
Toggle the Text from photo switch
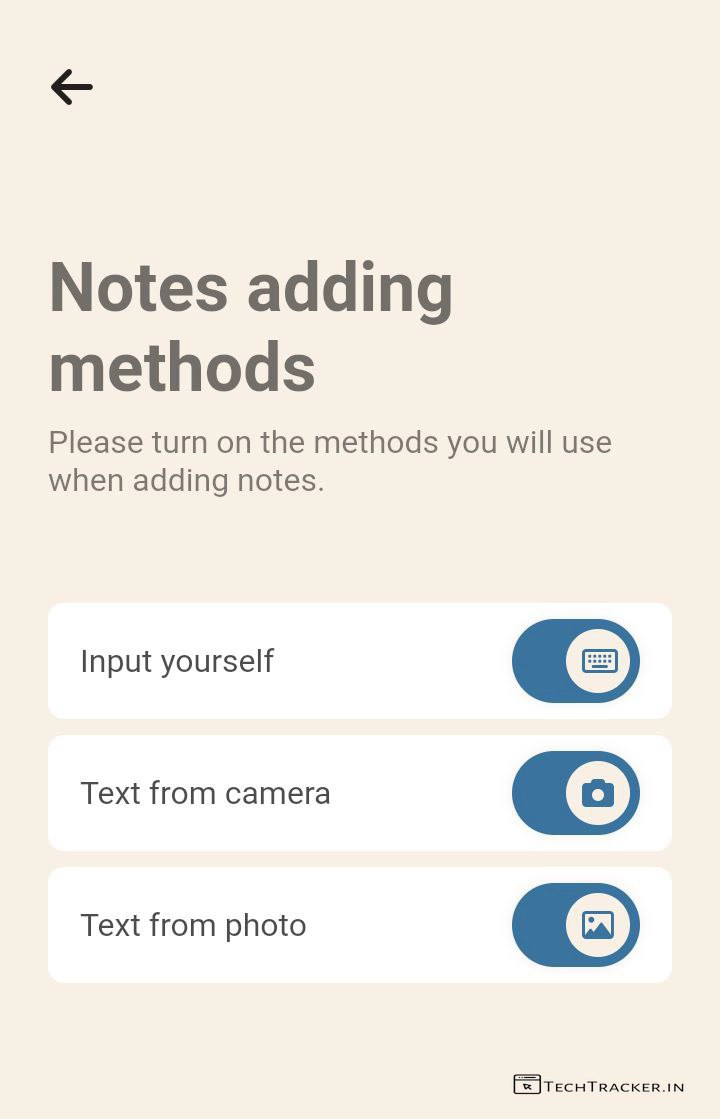576,925
